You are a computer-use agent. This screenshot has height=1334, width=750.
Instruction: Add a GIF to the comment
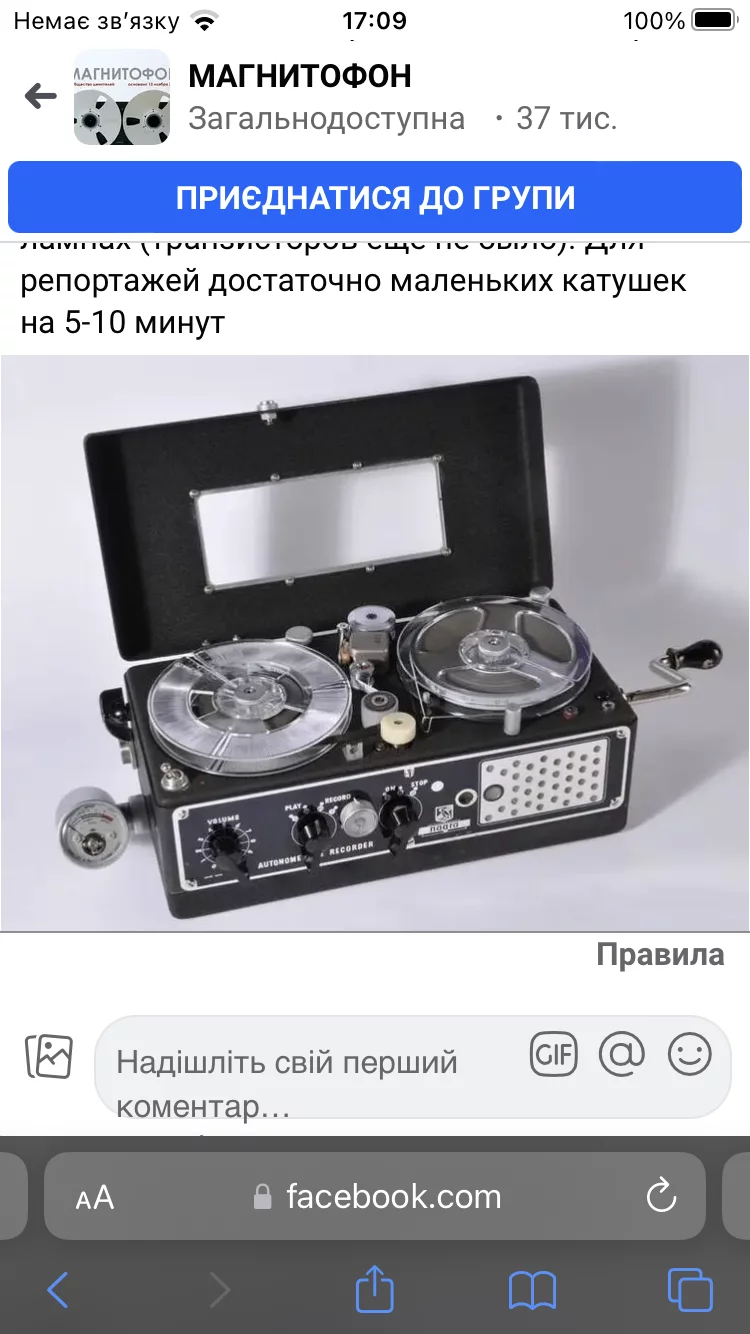coord(553,1054)
